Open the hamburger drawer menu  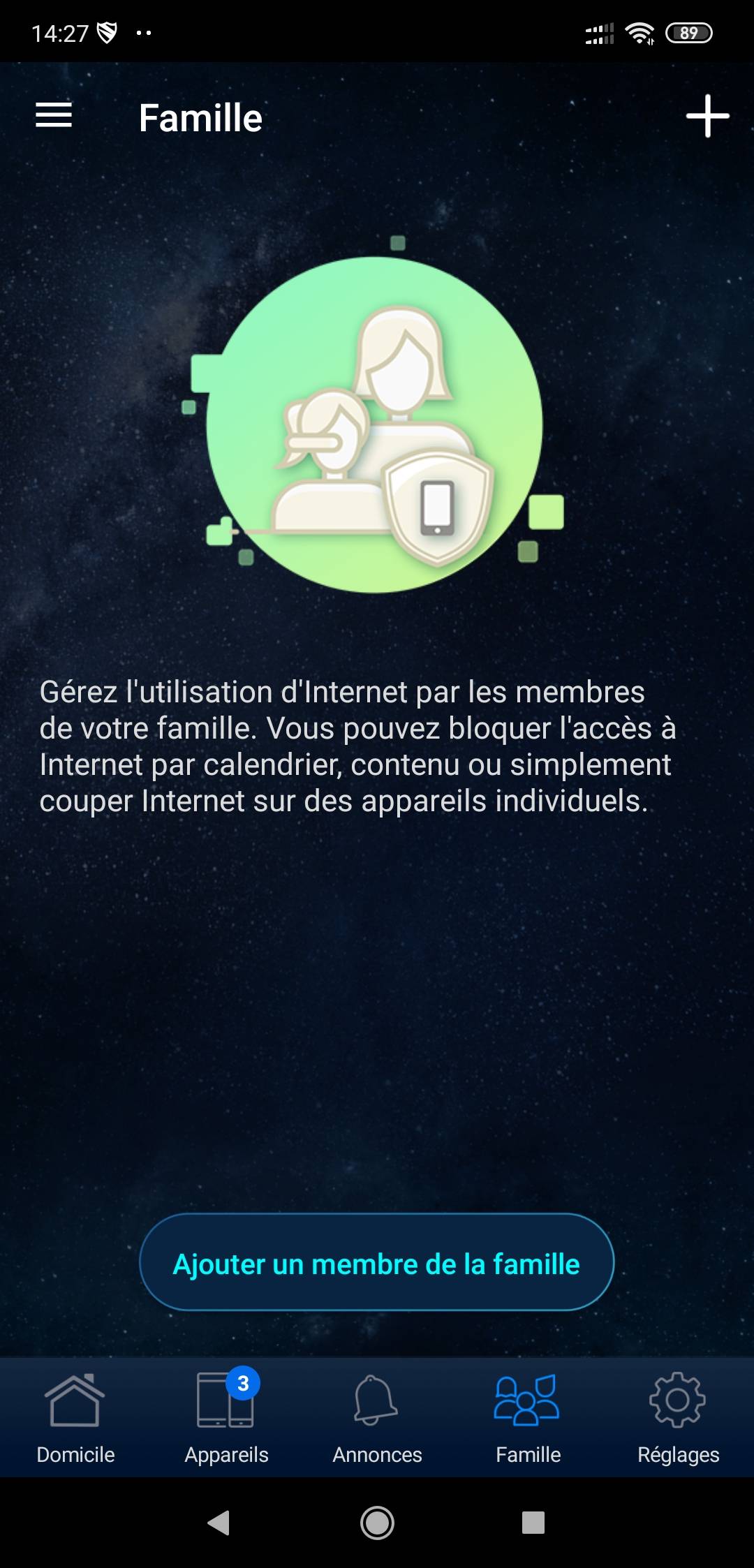point(54,115)
